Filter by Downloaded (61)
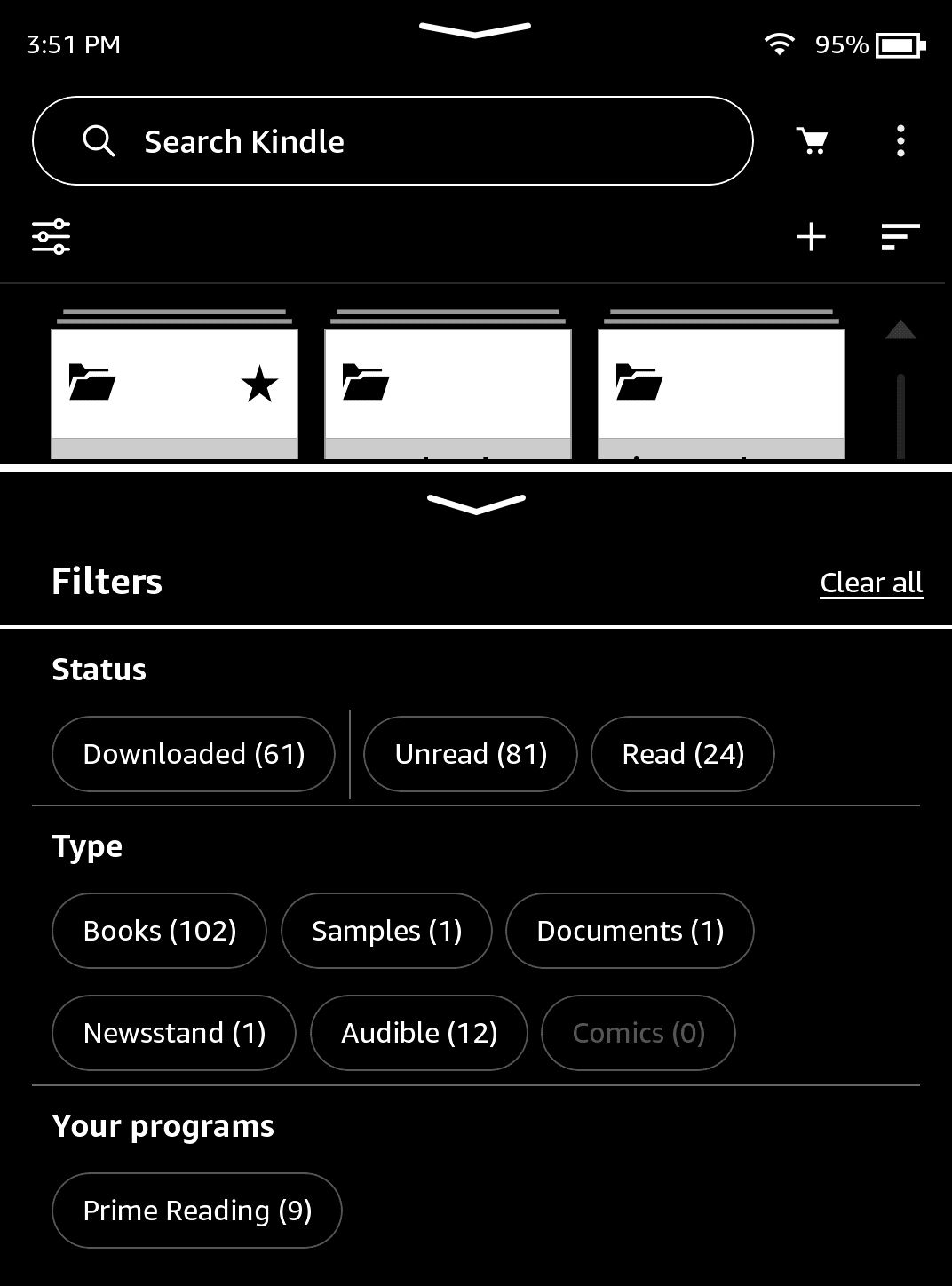This screenshot has height=1286, width=952. 194,754
